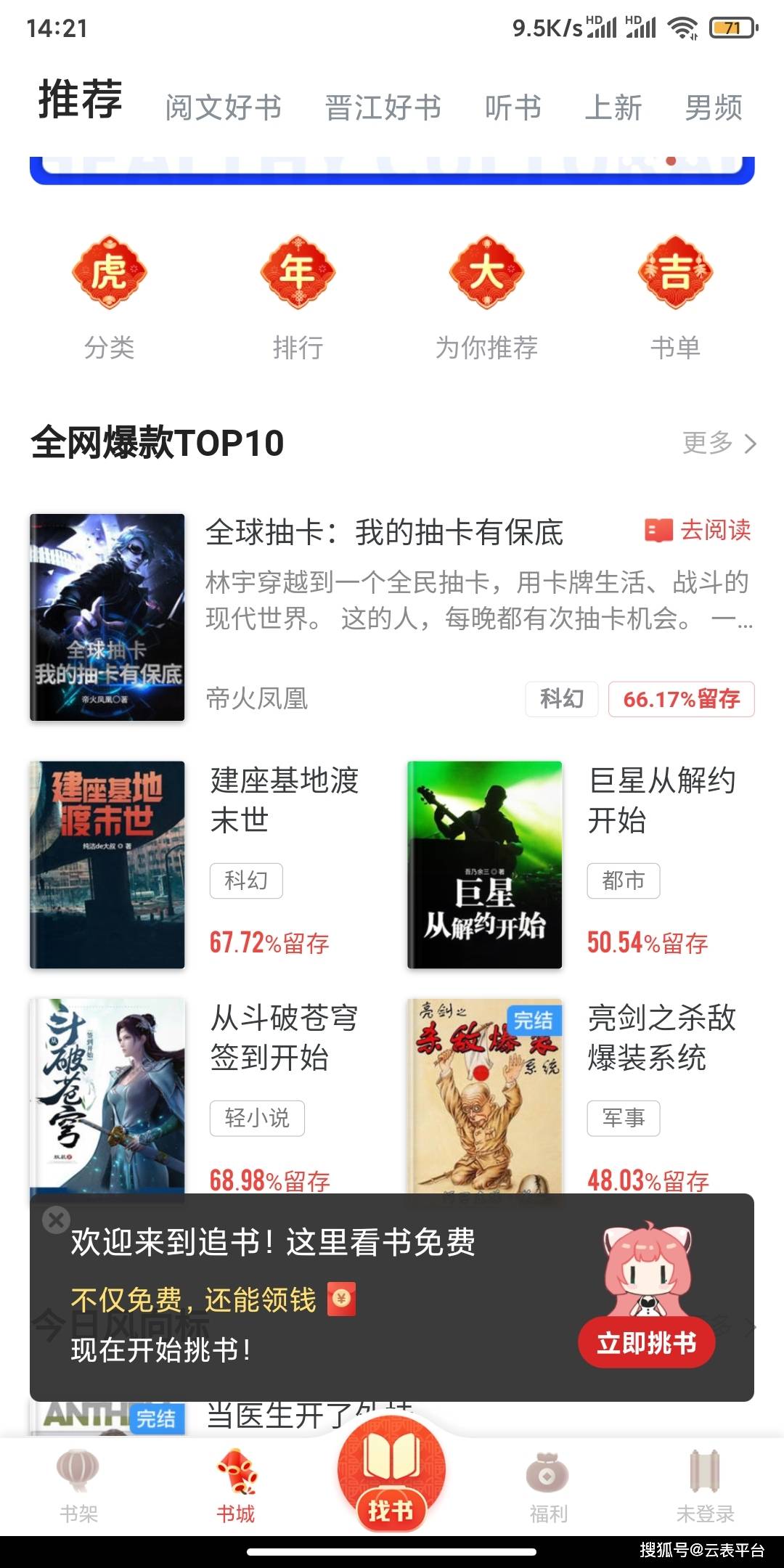Dismiss the welcome popup via X
The width and height of the screenshot is (784, 1568).
(55, 1220)
